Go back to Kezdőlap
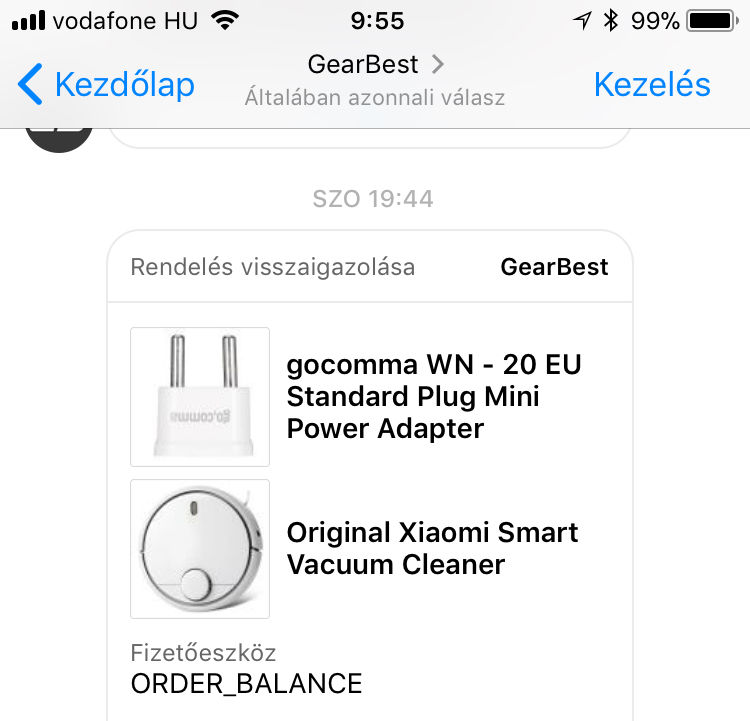This screenshot has height=721, width=750. coord(108,84)
